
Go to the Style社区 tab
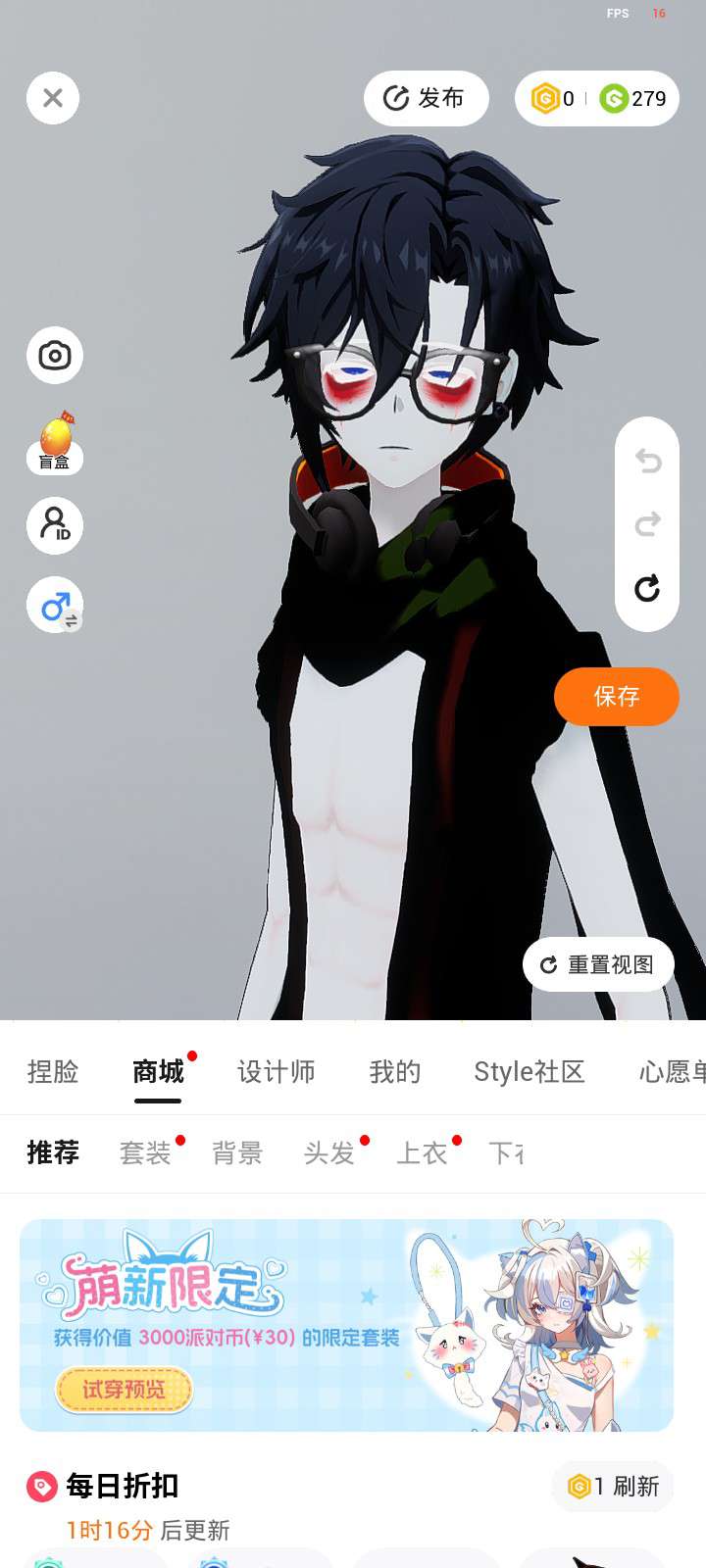tap(529, 1072)
